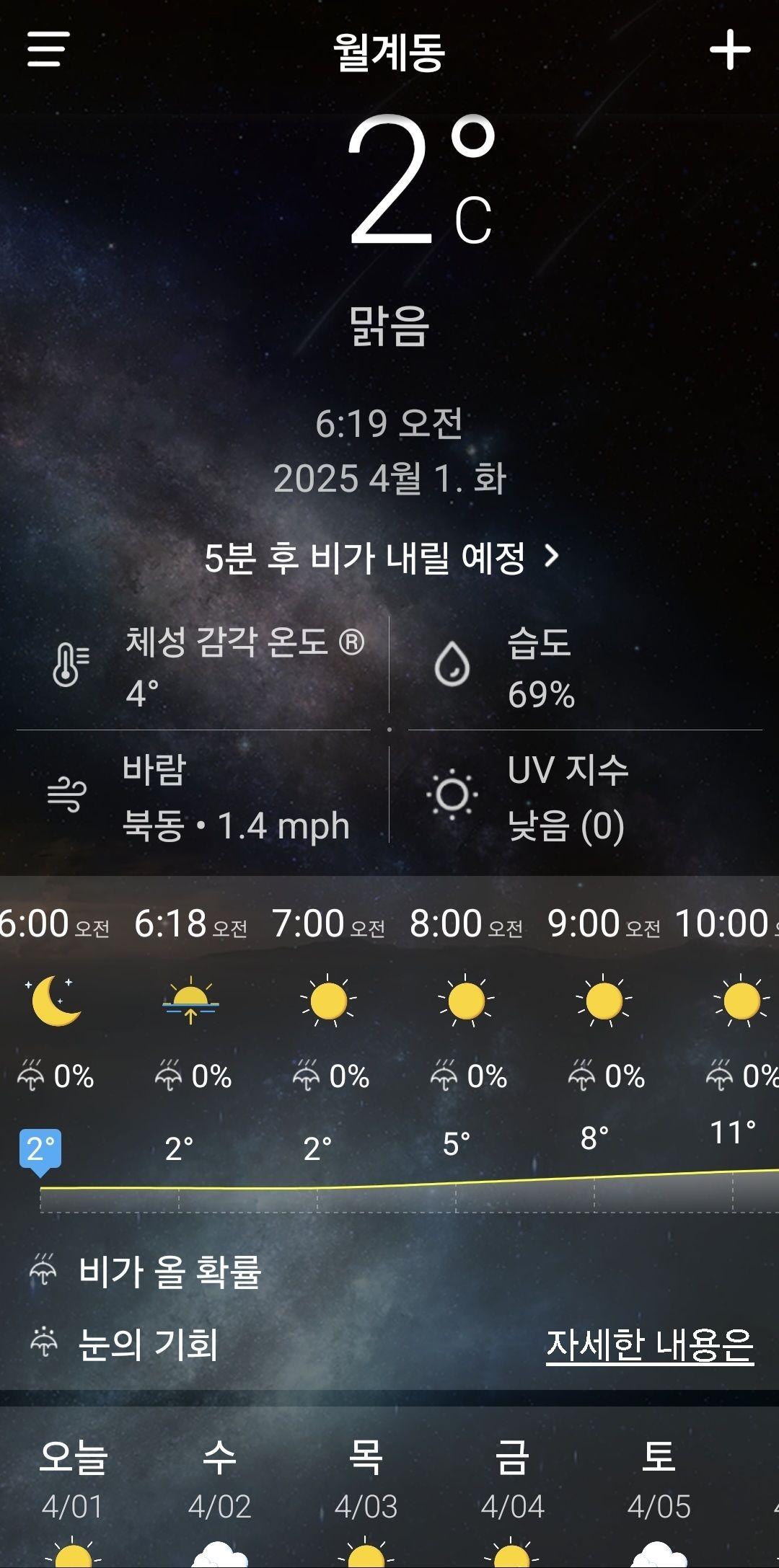This screenshot has height=1568, width=779.
Task: Open the '5분 후 비가 내릴 예정' rain alert
Action: coord(382,557)
